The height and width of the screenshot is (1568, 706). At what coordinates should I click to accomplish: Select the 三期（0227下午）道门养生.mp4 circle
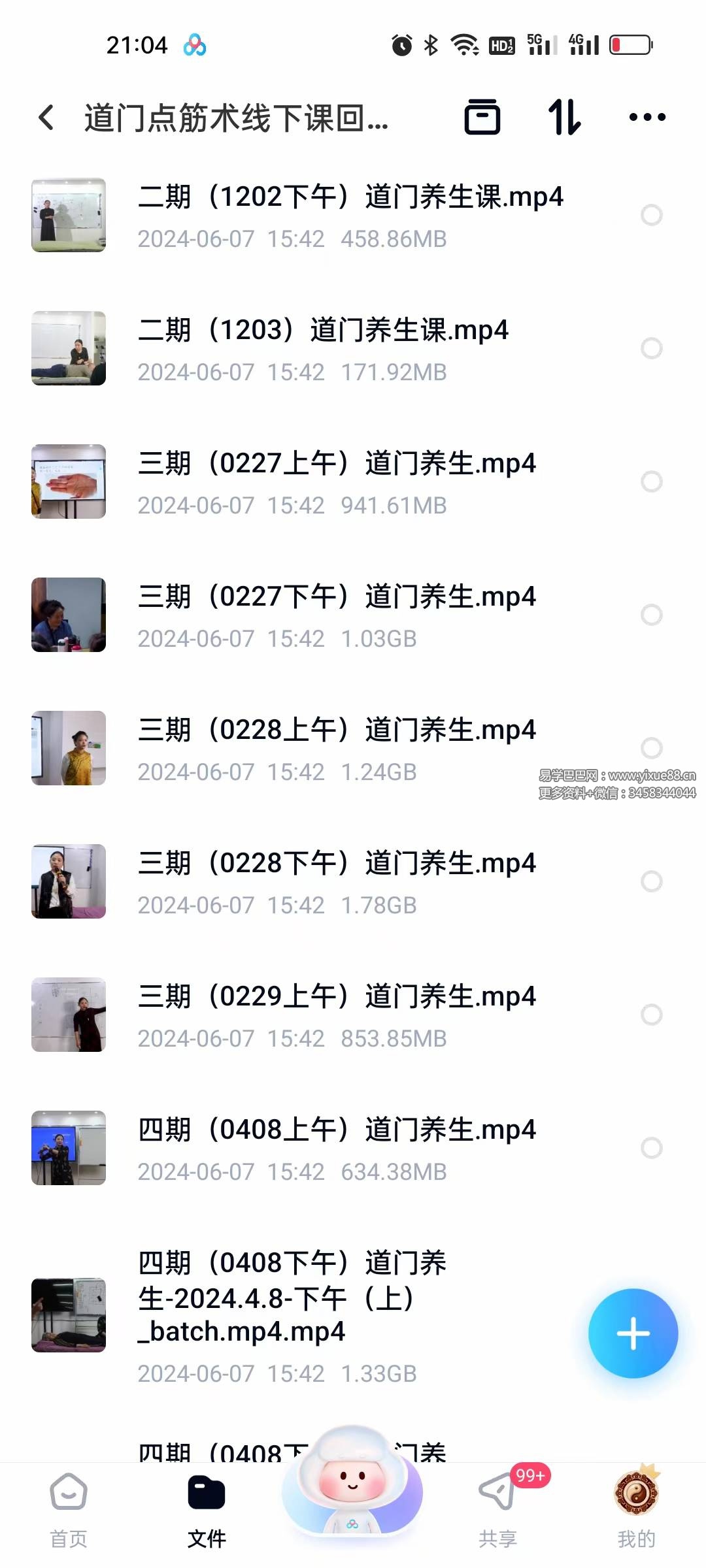point(651,615)
